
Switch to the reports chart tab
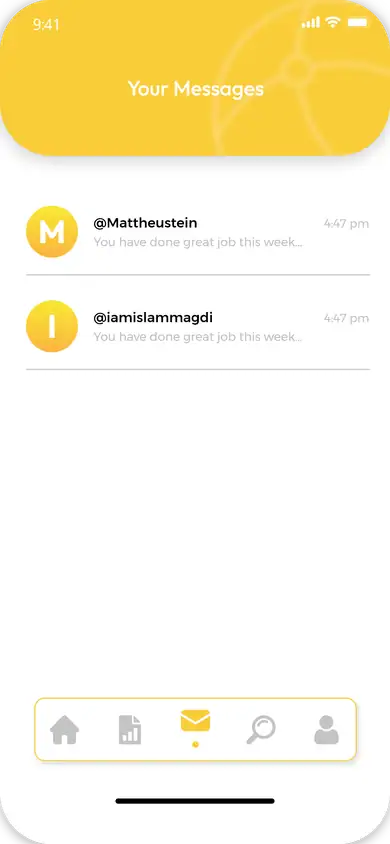pos(130,730)
